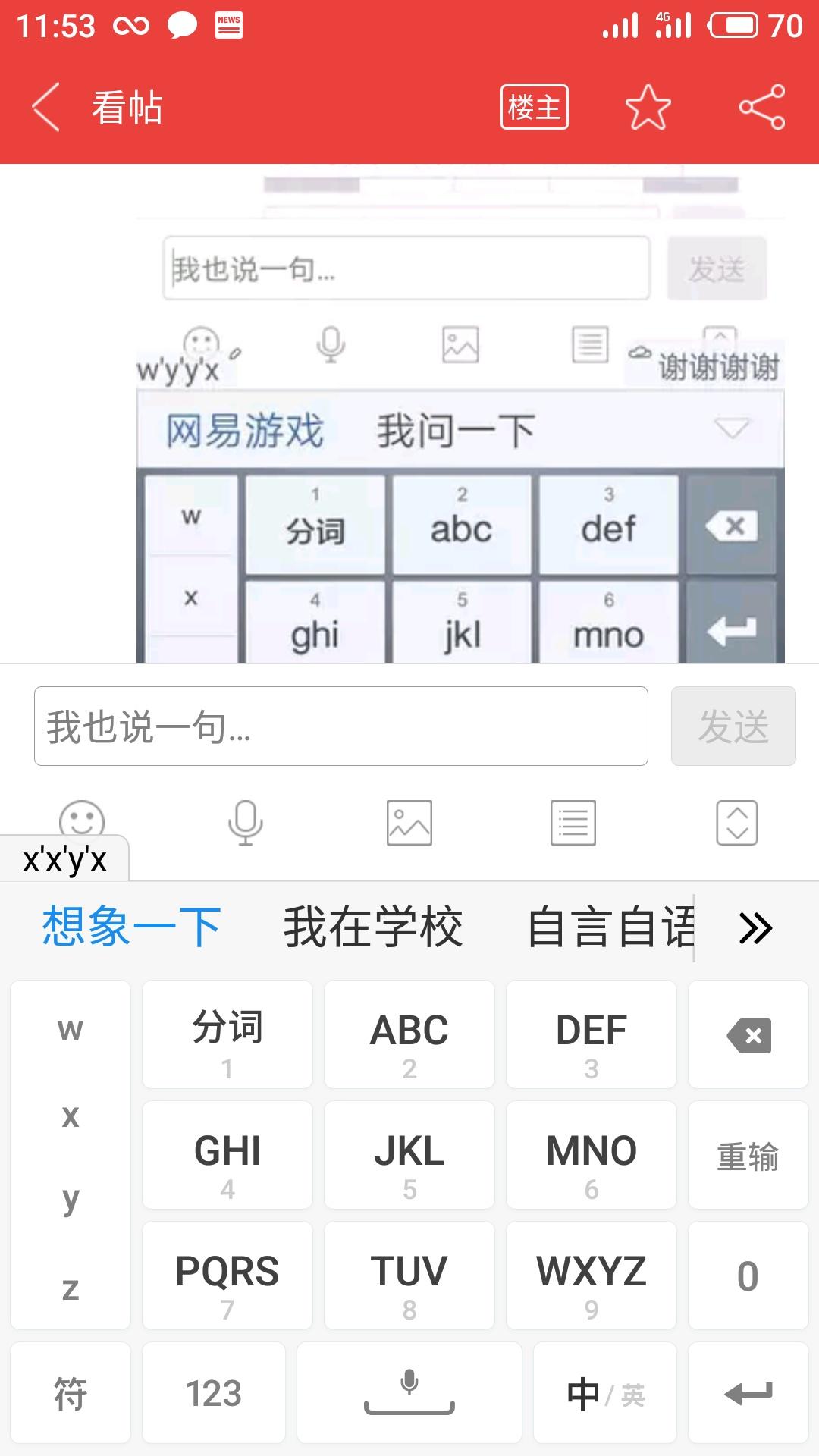Image resolution: width=819 pixels, height=1456 pixels.
Task: Start voice input with the microphone icon
Action: (x=246, y=823)
